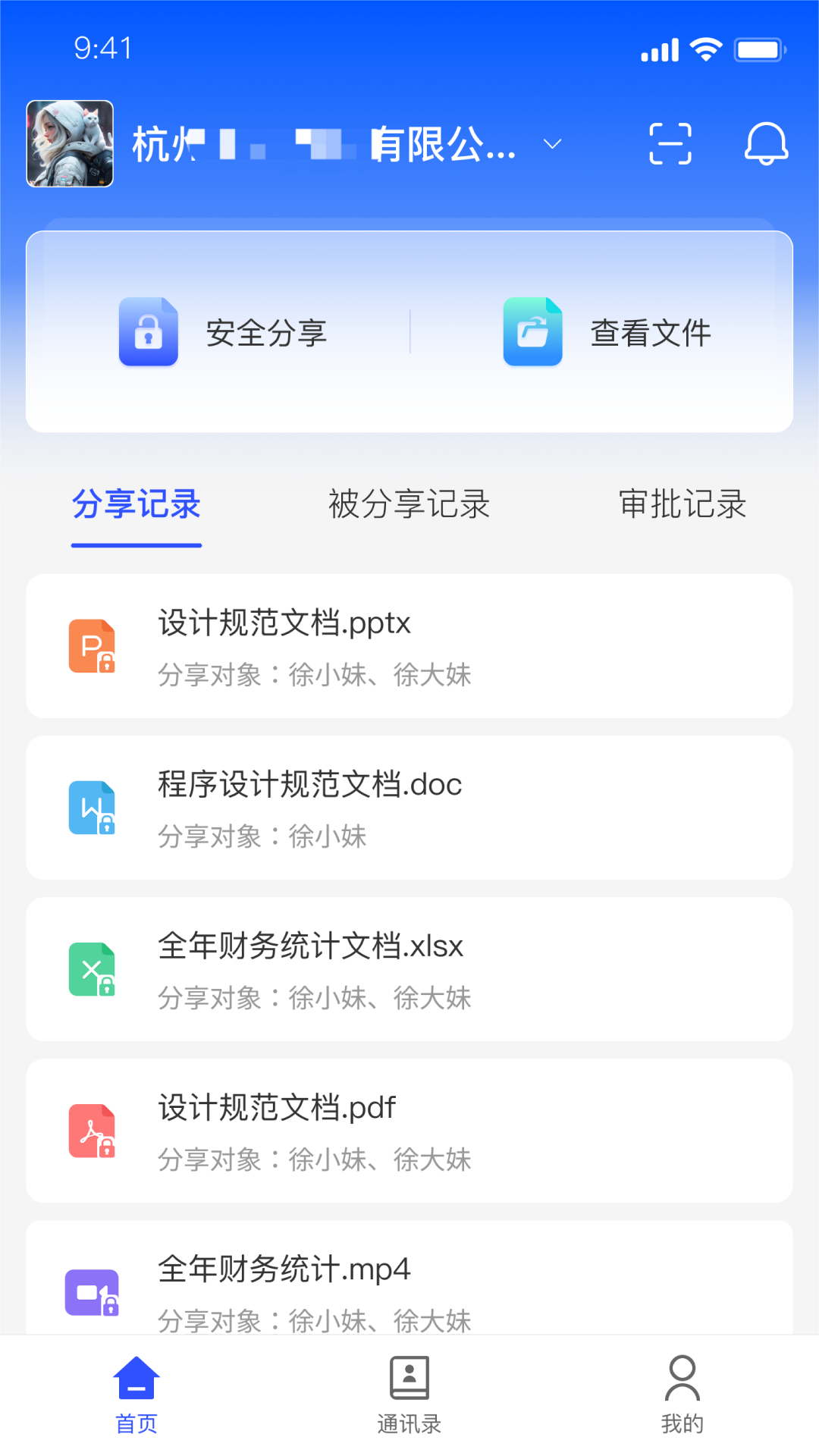Screen dimensions: 819x1456
Task: Expand the company name dropdown
Action: click(553, 144)
